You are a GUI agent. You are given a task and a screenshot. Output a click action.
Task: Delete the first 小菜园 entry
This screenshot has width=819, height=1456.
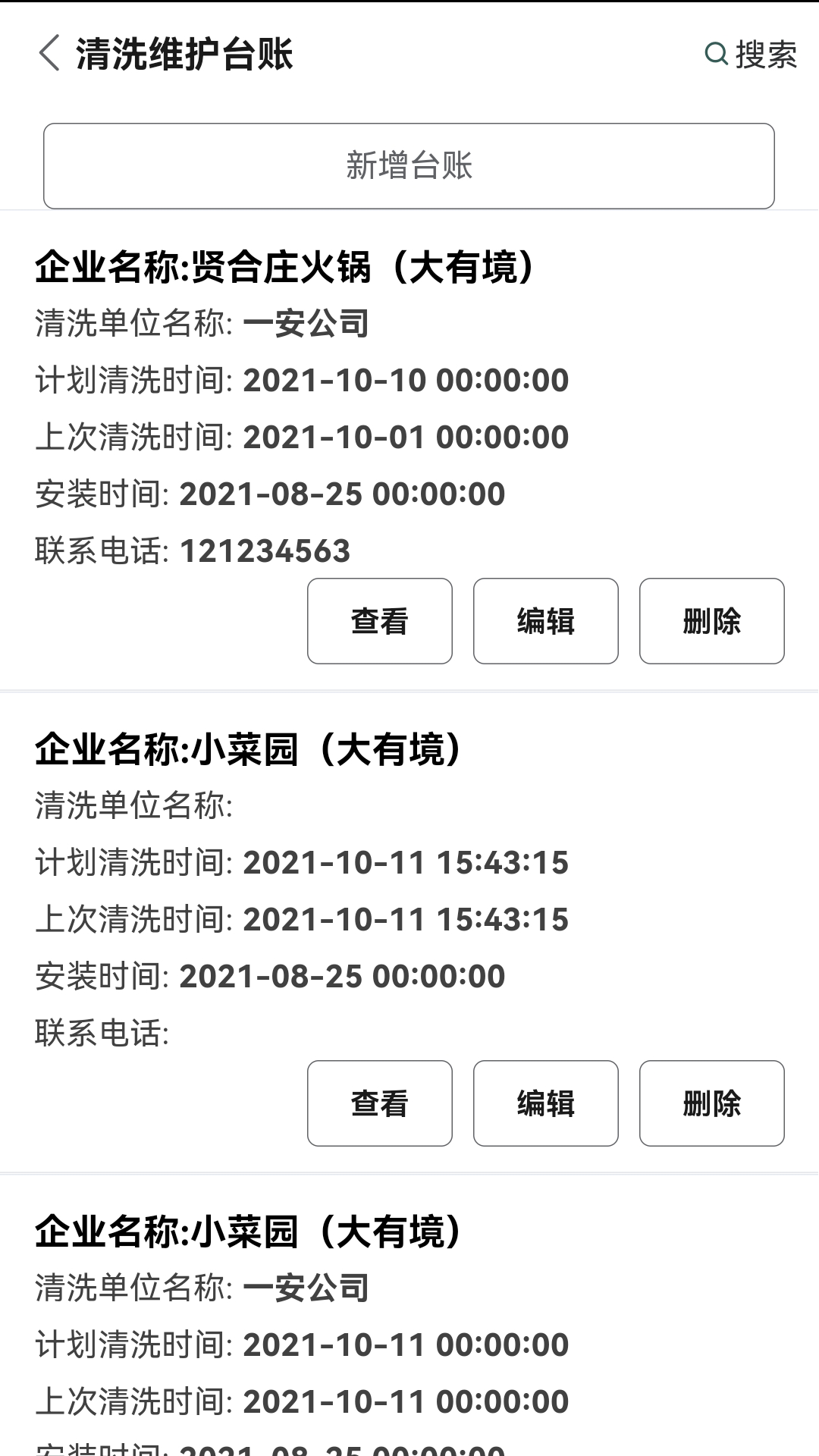[711, 1103]
